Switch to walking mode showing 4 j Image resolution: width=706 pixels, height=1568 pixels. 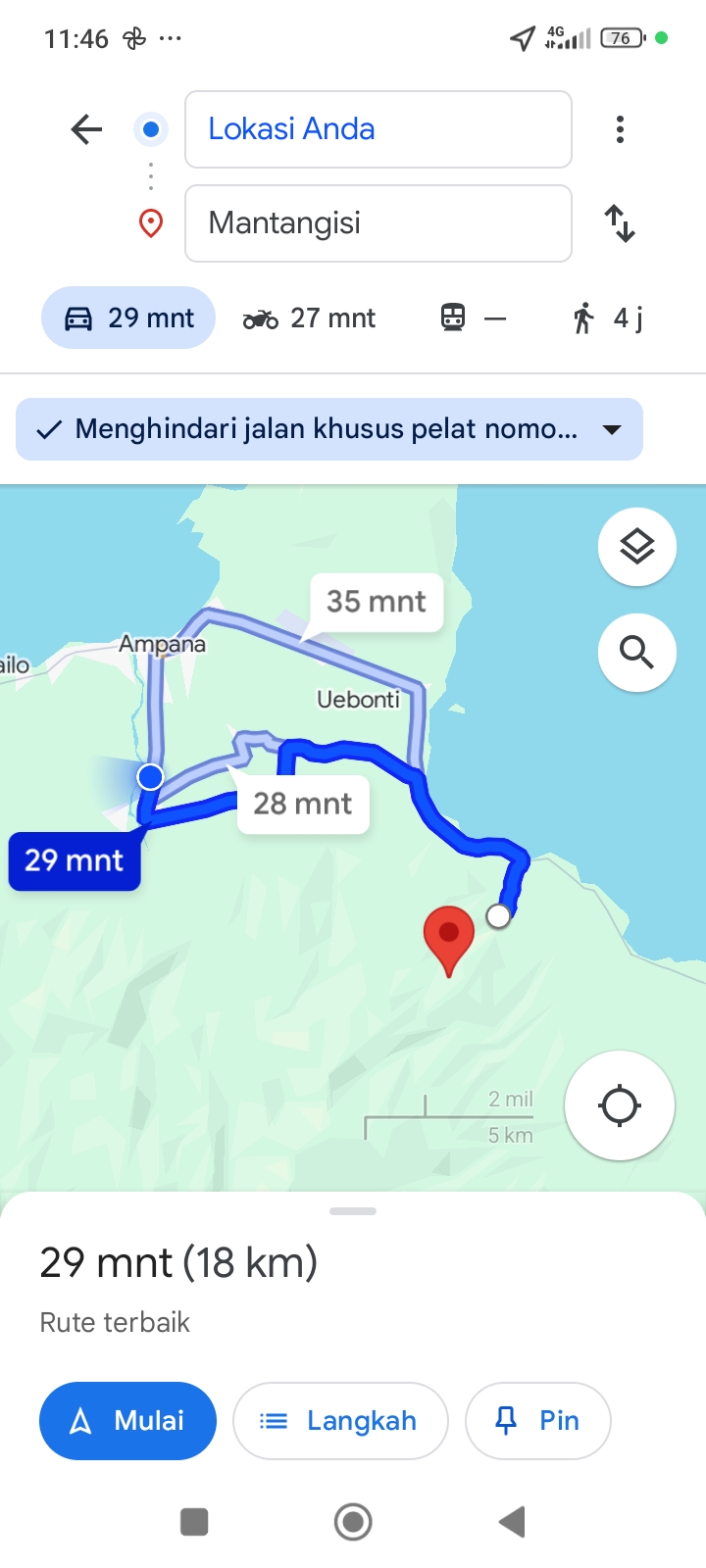coord(608,318)
